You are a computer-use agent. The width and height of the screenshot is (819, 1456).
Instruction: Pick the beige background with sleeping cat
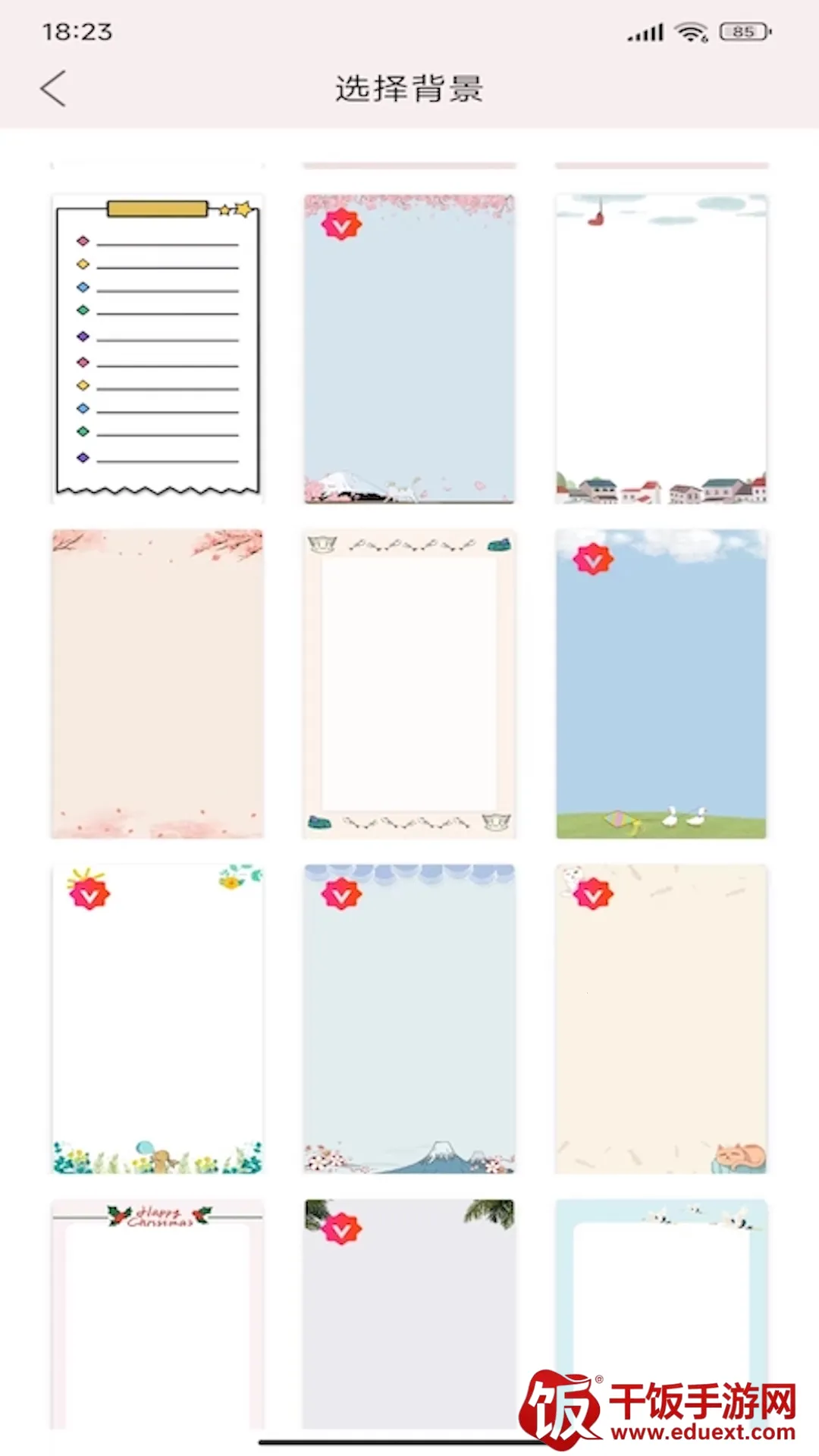tap(661, 1019)
